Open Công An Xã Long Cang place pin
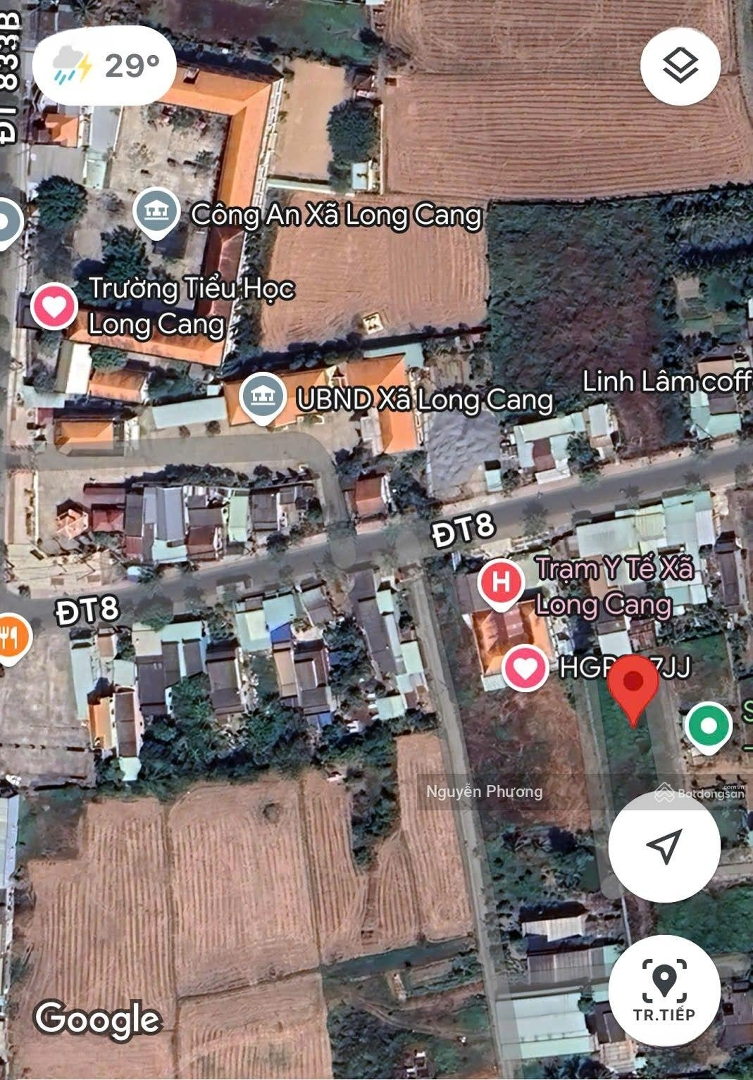Image resolution: width=753 pixels, height=1080 pixels. [x=156, y=212]
